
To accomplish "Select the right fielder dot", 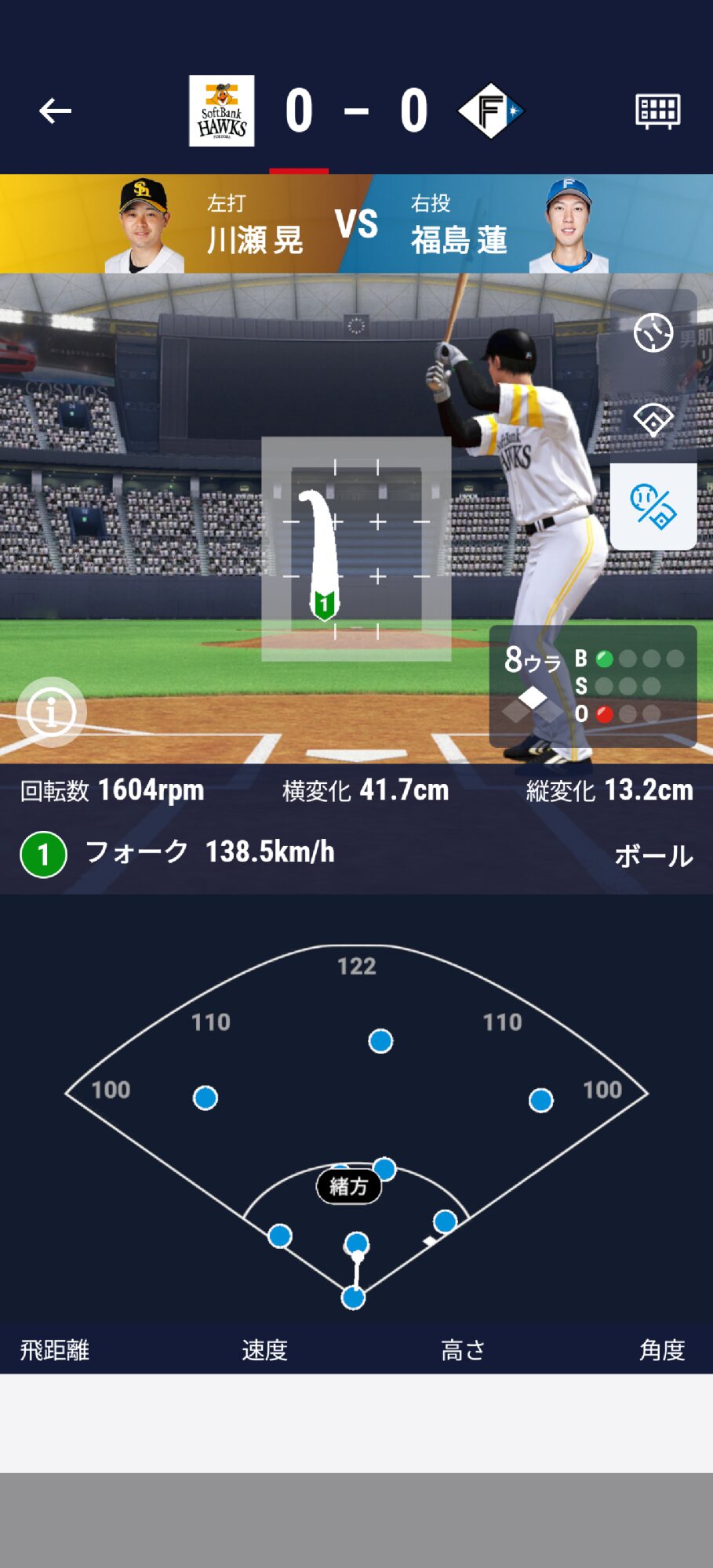I will pyautogui.click(x=540, y=1100).
